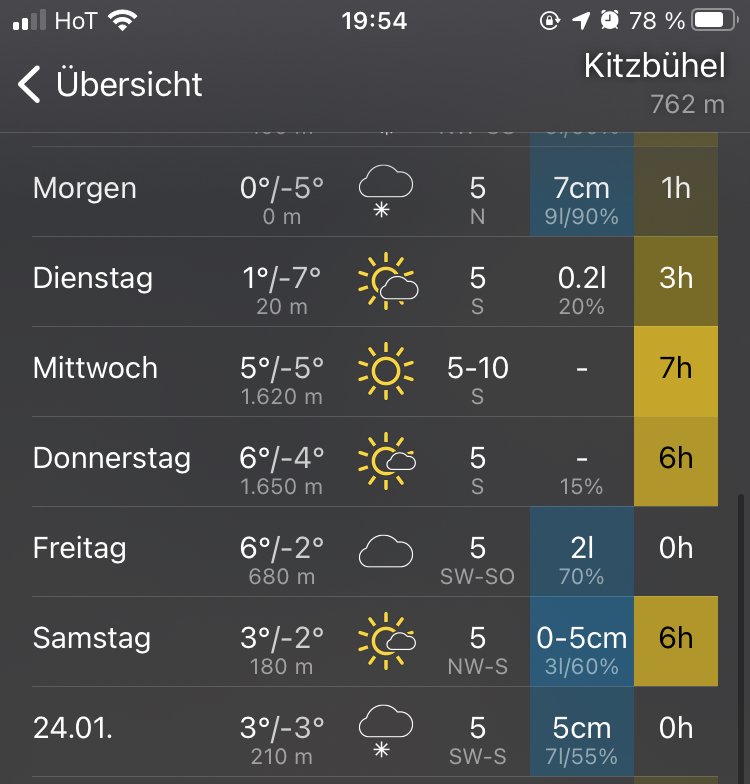Tap the 24.01. forecast row
Viewport: 750px width, 784px height.
point(73,728)
